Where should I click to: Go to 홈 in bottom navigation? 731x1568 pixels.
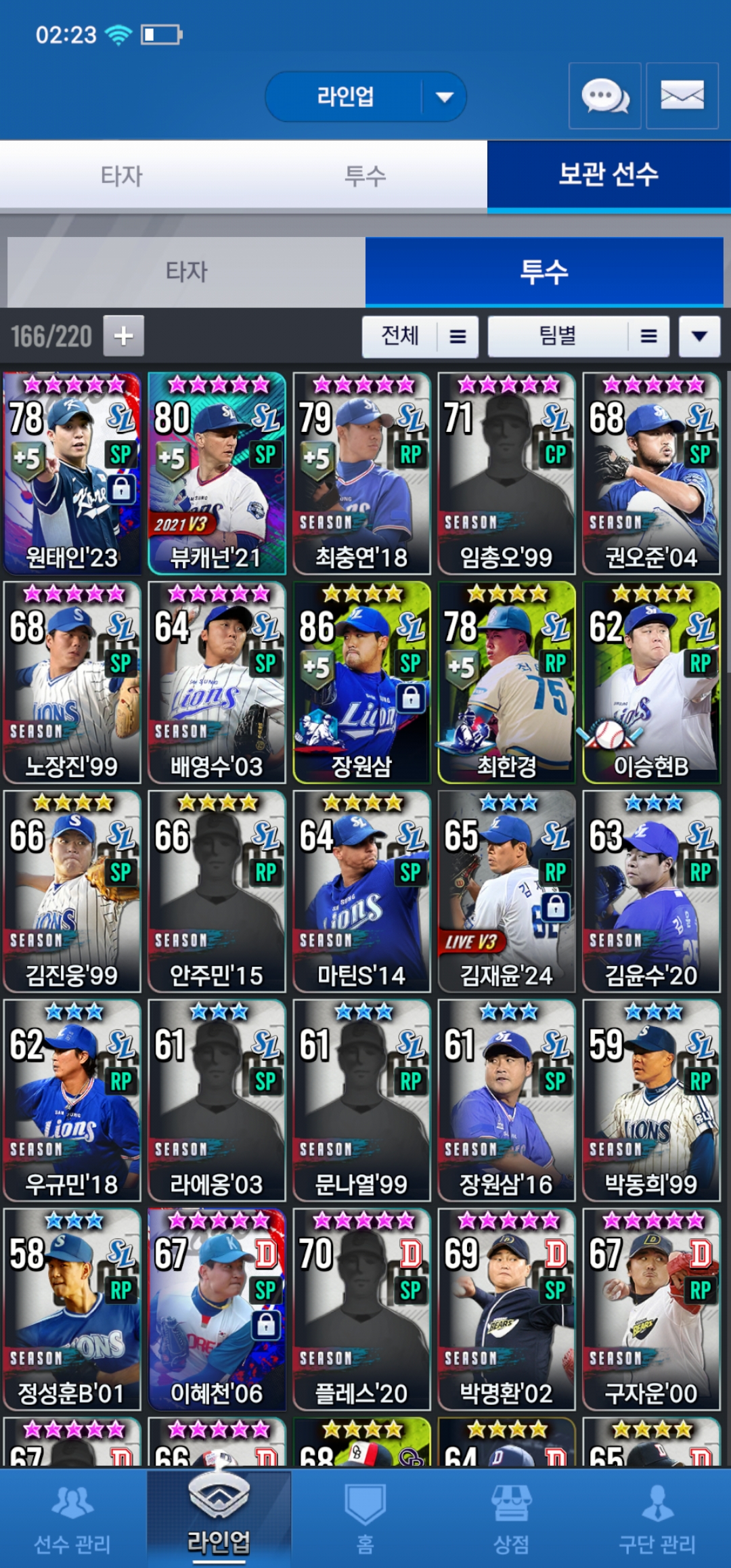tap(365, 1519)
